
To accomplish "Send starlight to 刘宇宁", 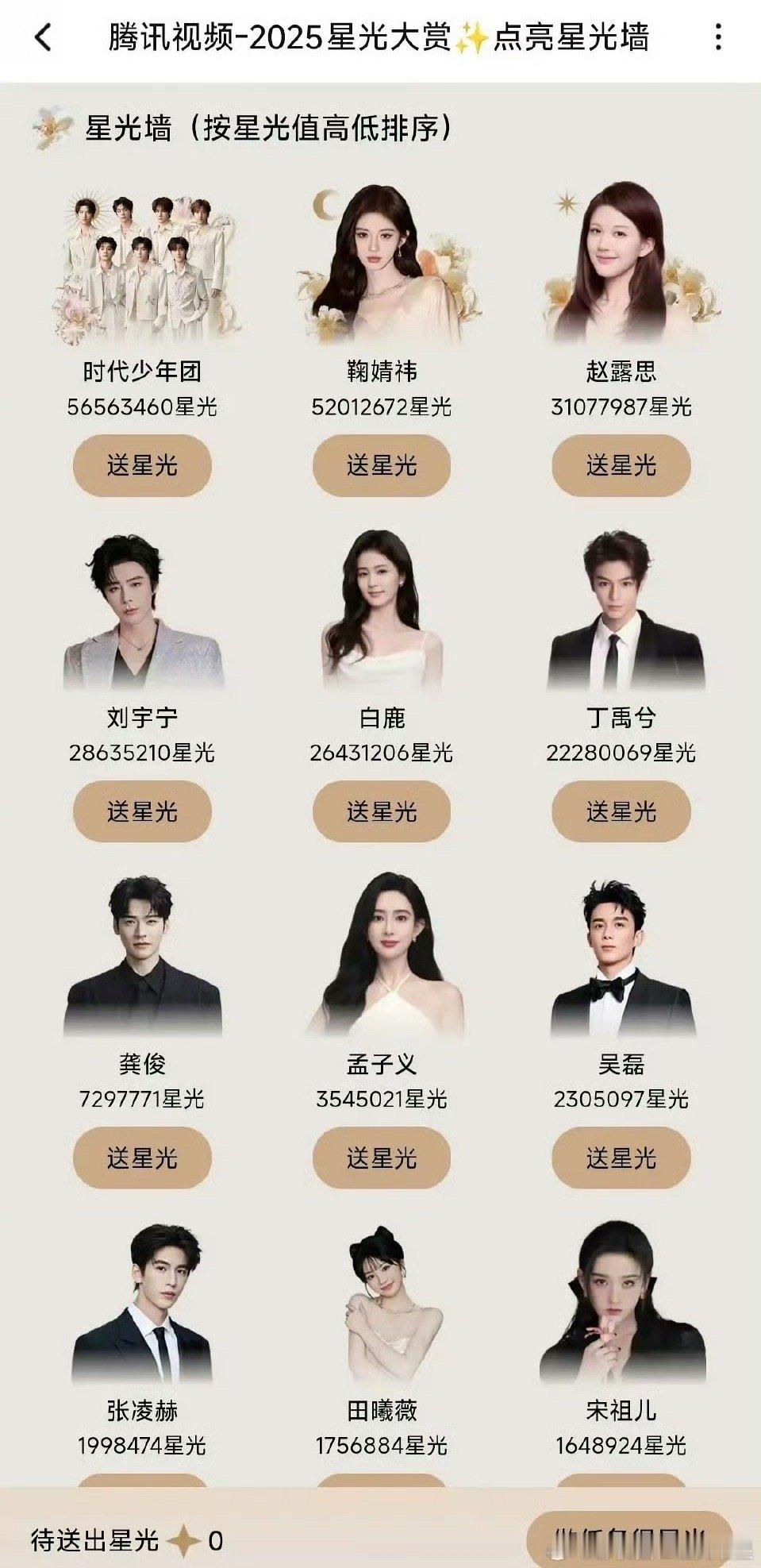I will pos(143,811).
